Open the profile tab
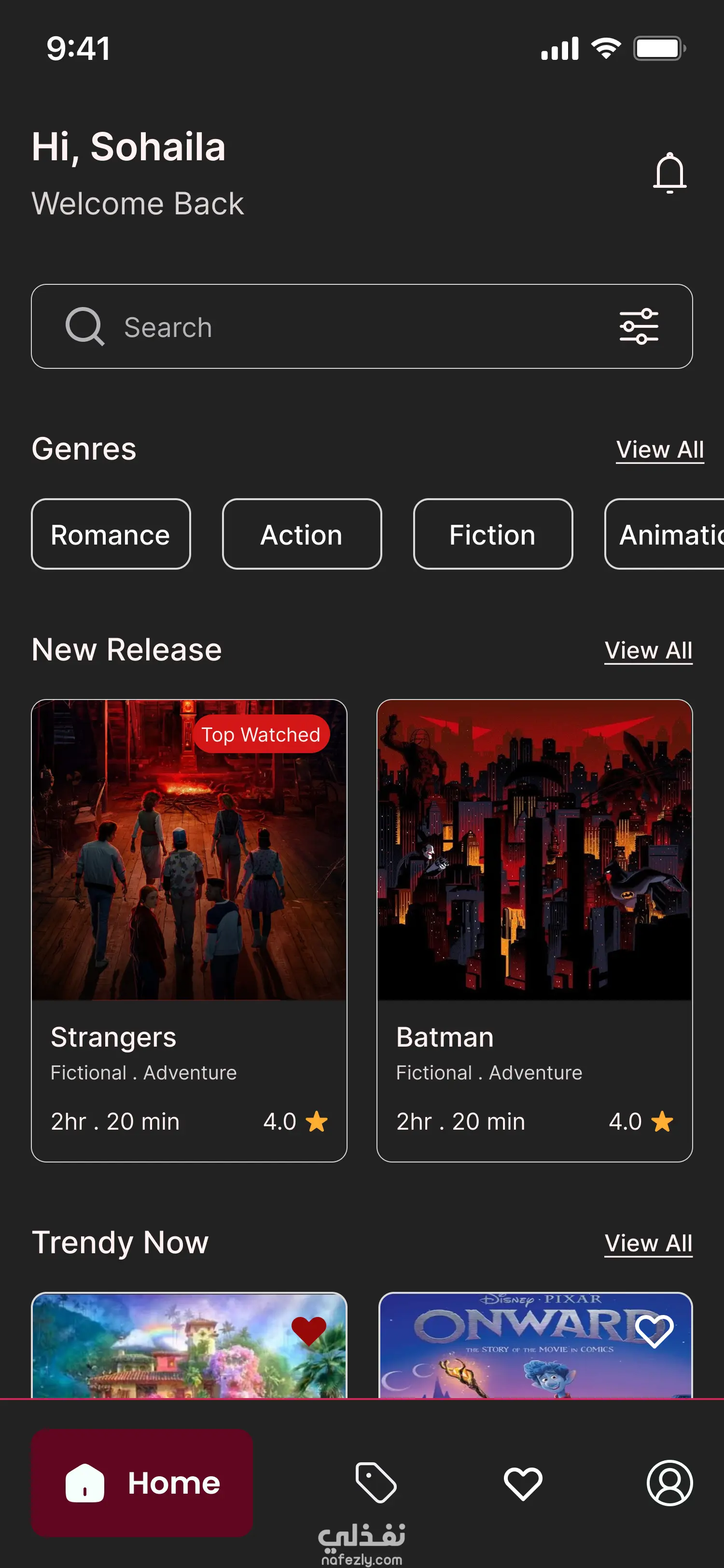Viewport: 724px width, 1568px height. tap(669, 1483)
